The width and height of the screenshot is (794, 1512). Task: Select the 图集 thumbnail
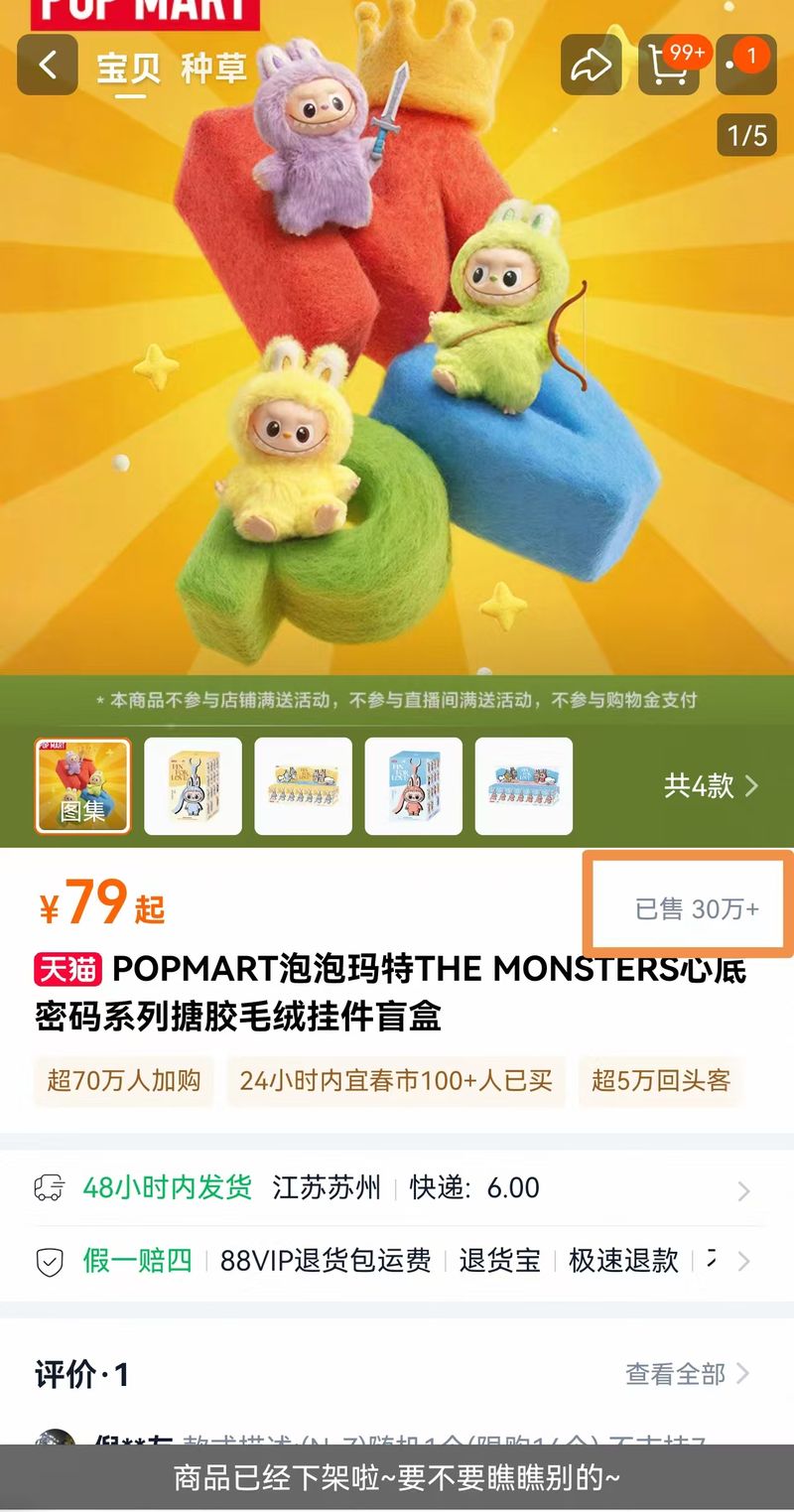[x=83, y=785]
